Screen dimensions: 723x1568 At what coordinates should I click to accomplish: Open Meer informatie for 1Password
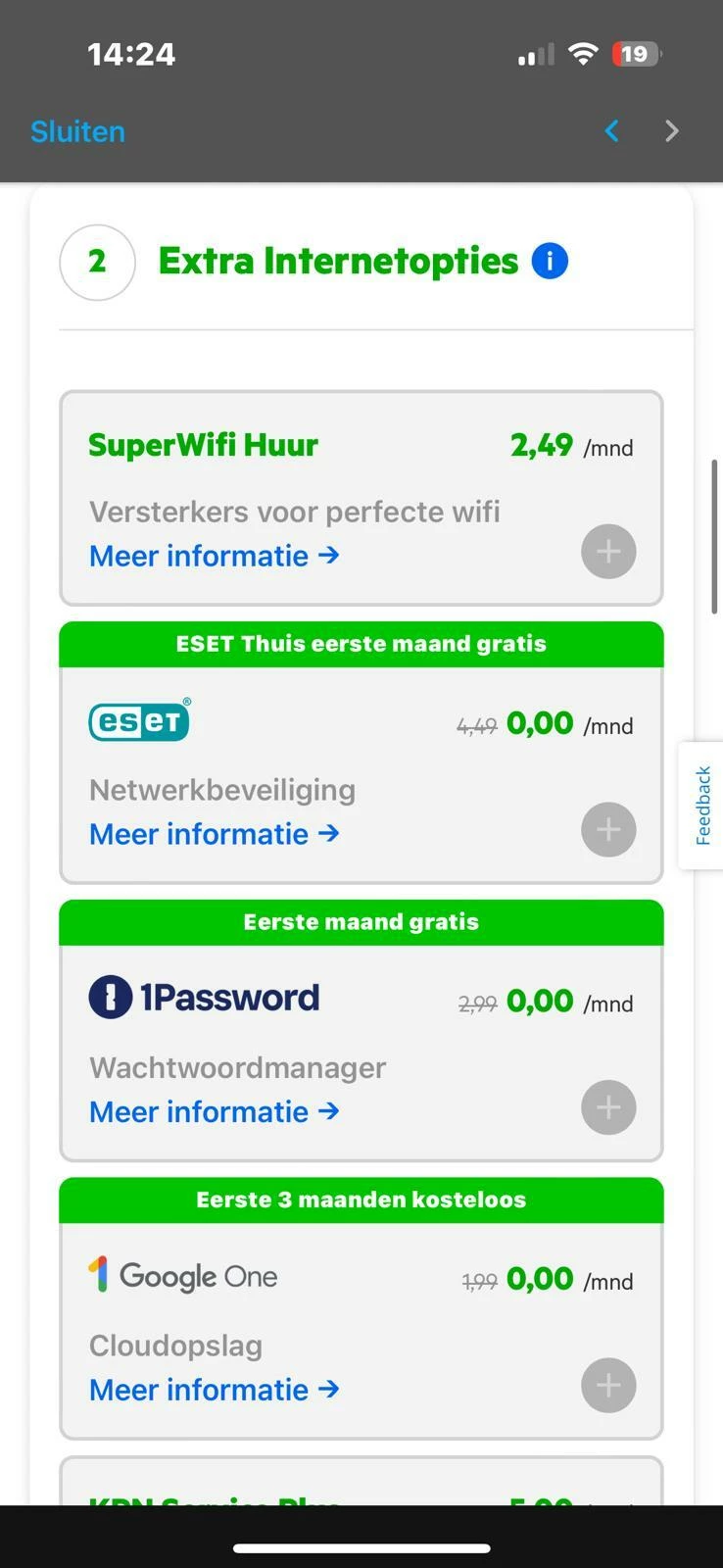point(214,1111)
